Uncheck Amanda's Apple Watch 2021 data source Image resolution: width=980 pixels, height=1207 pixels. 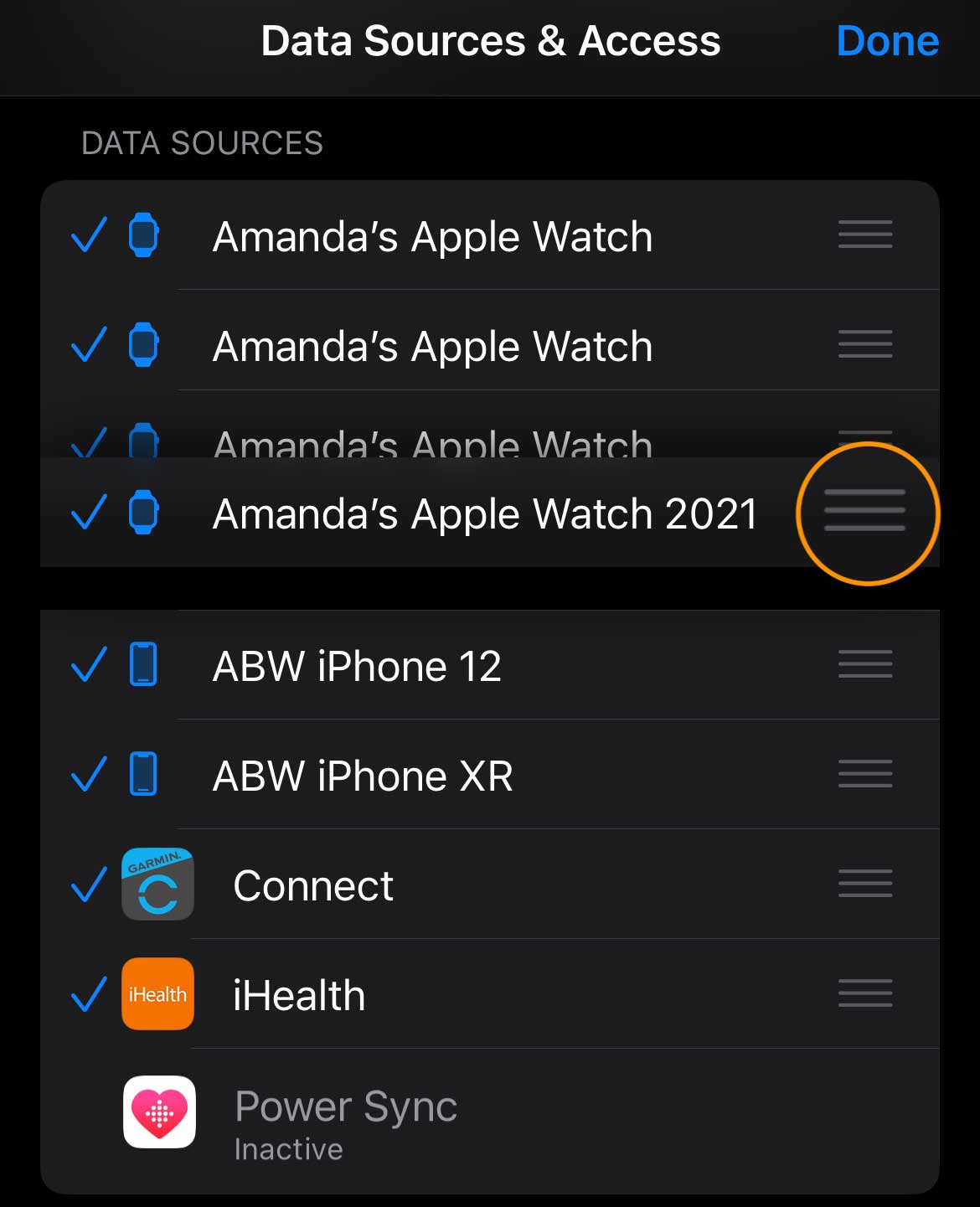pos(87,513)
